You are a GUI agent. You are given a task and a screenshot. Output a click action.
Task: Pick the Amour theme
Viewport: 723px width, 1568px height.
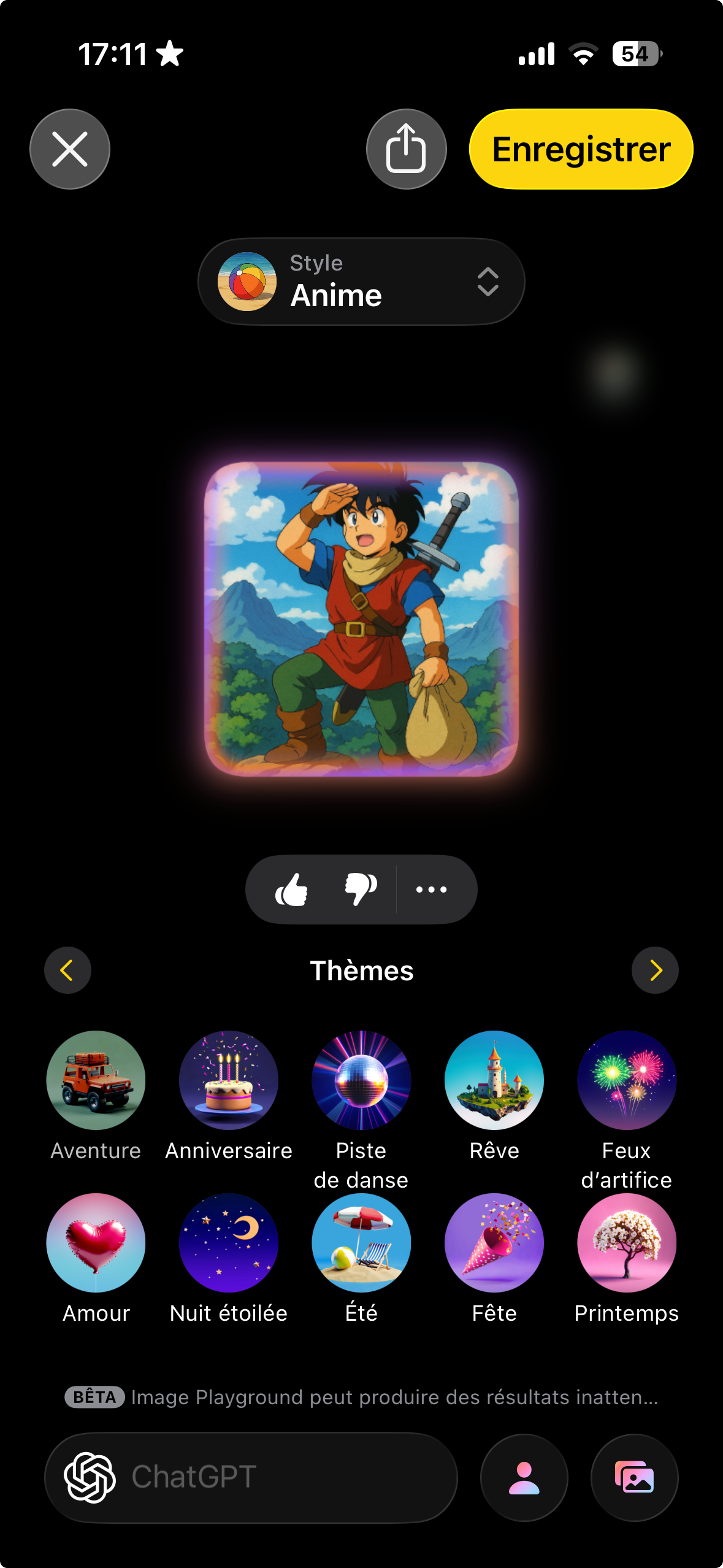click(x=96, y=1243)
